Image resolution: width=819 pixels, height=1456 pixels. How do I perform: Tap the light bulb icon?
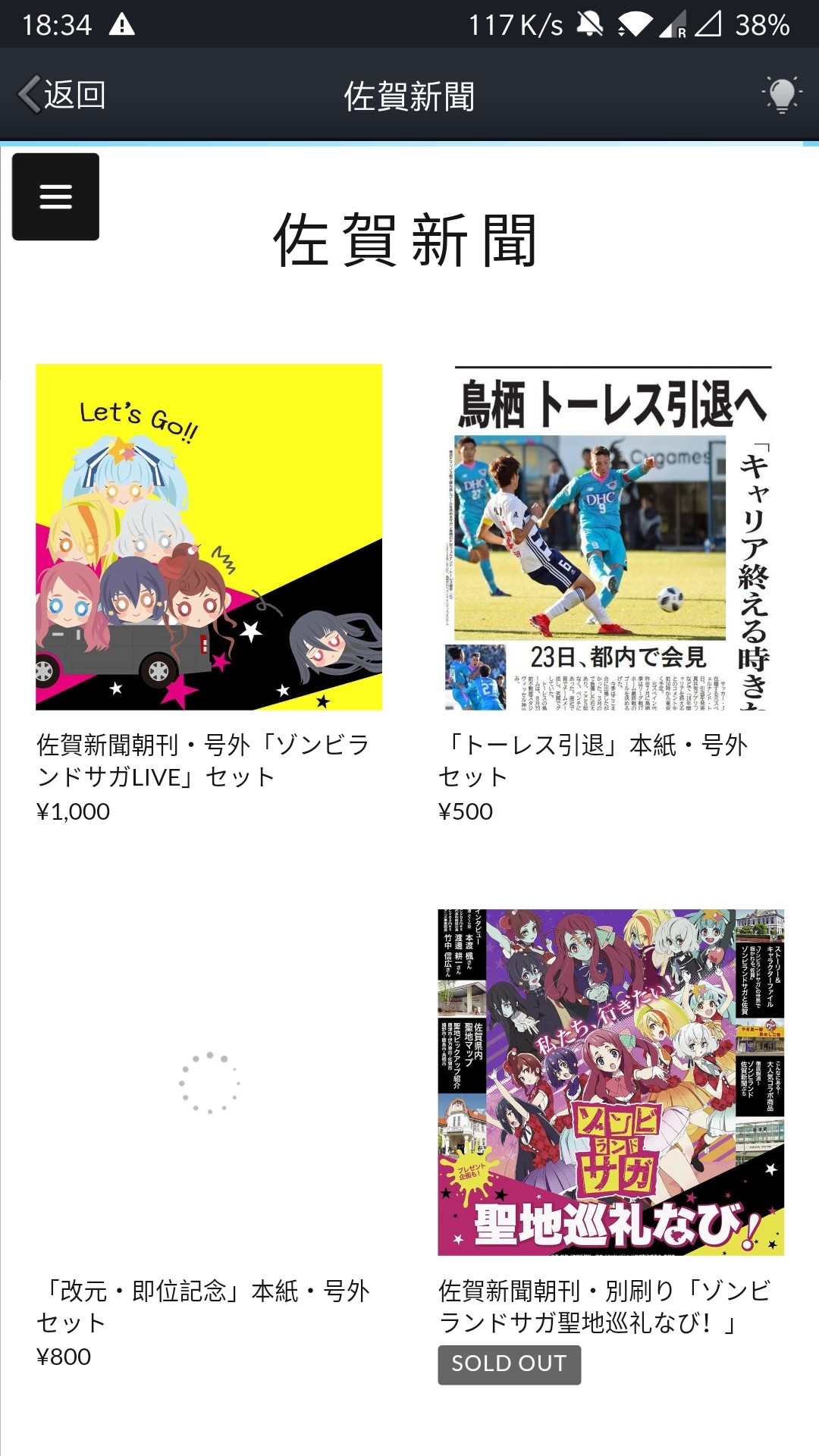pyautogui.click(x=781, y=96)
